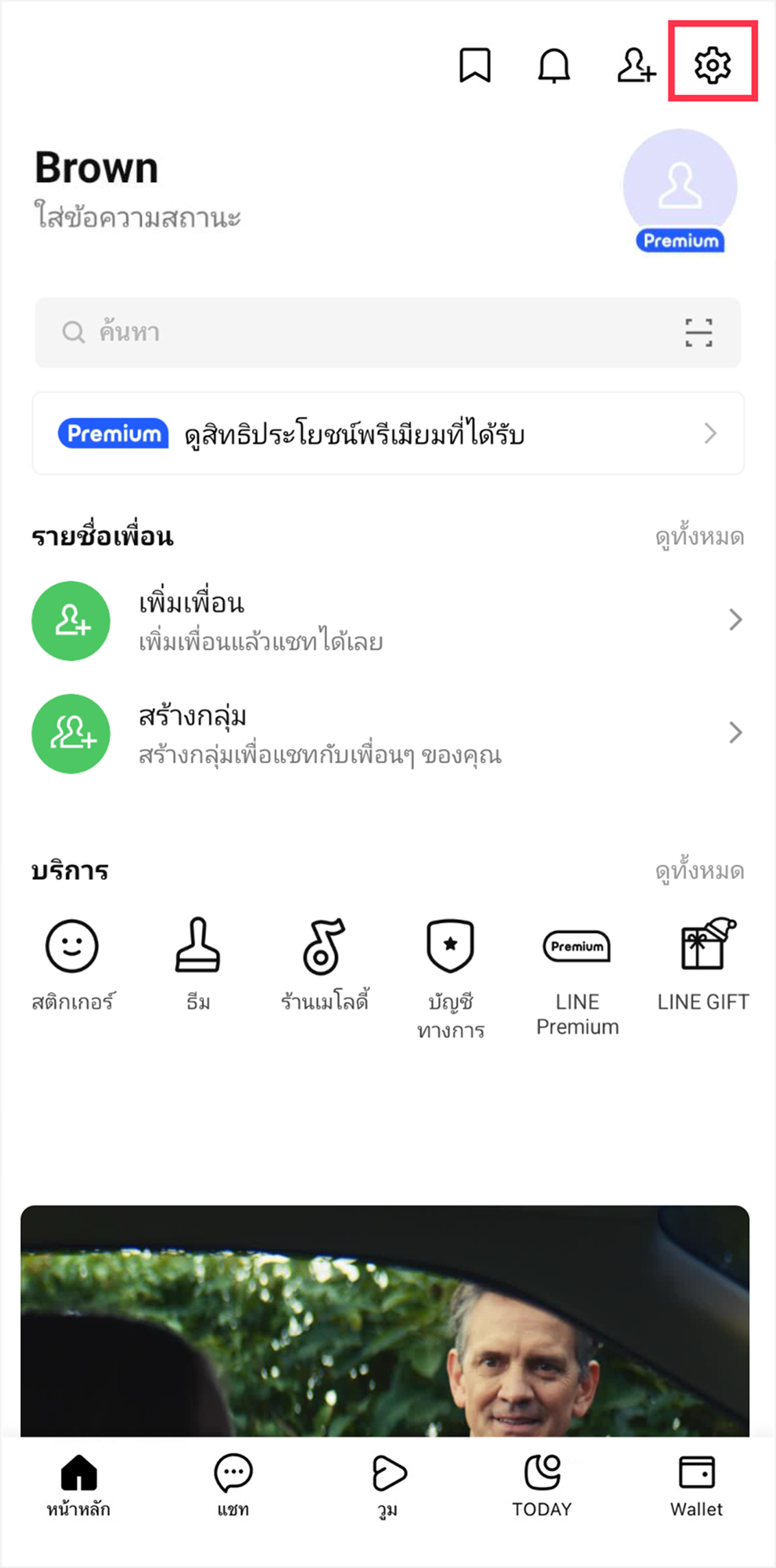This screenshot has height=1568, width=776.
Task: Open the Premium benefits banner
Action: pyautogui.click(x=388, y=434)
